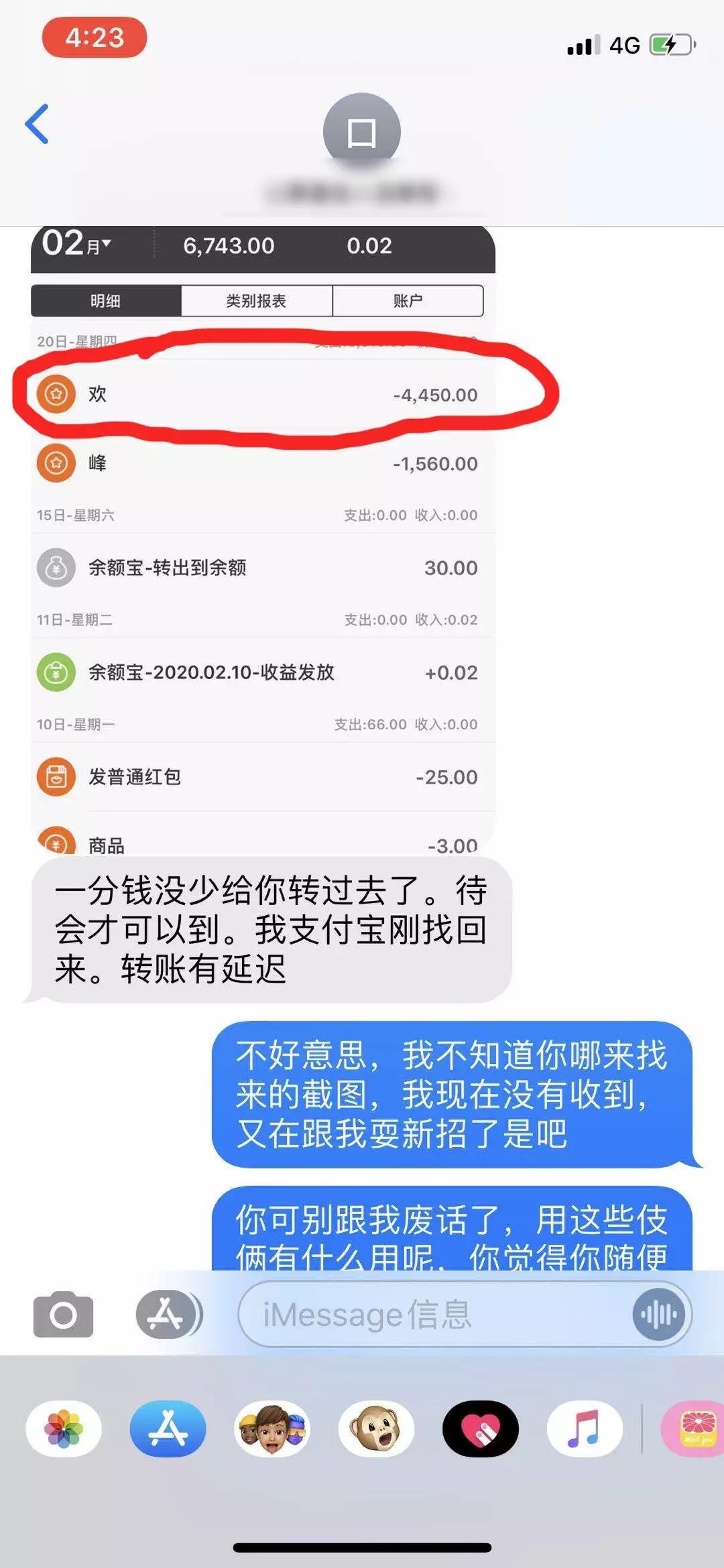Toggle the iMessage apps drawer button
Viewport: 724px width, 1568px height.
pyautogui.click(x=167, y=1314)
